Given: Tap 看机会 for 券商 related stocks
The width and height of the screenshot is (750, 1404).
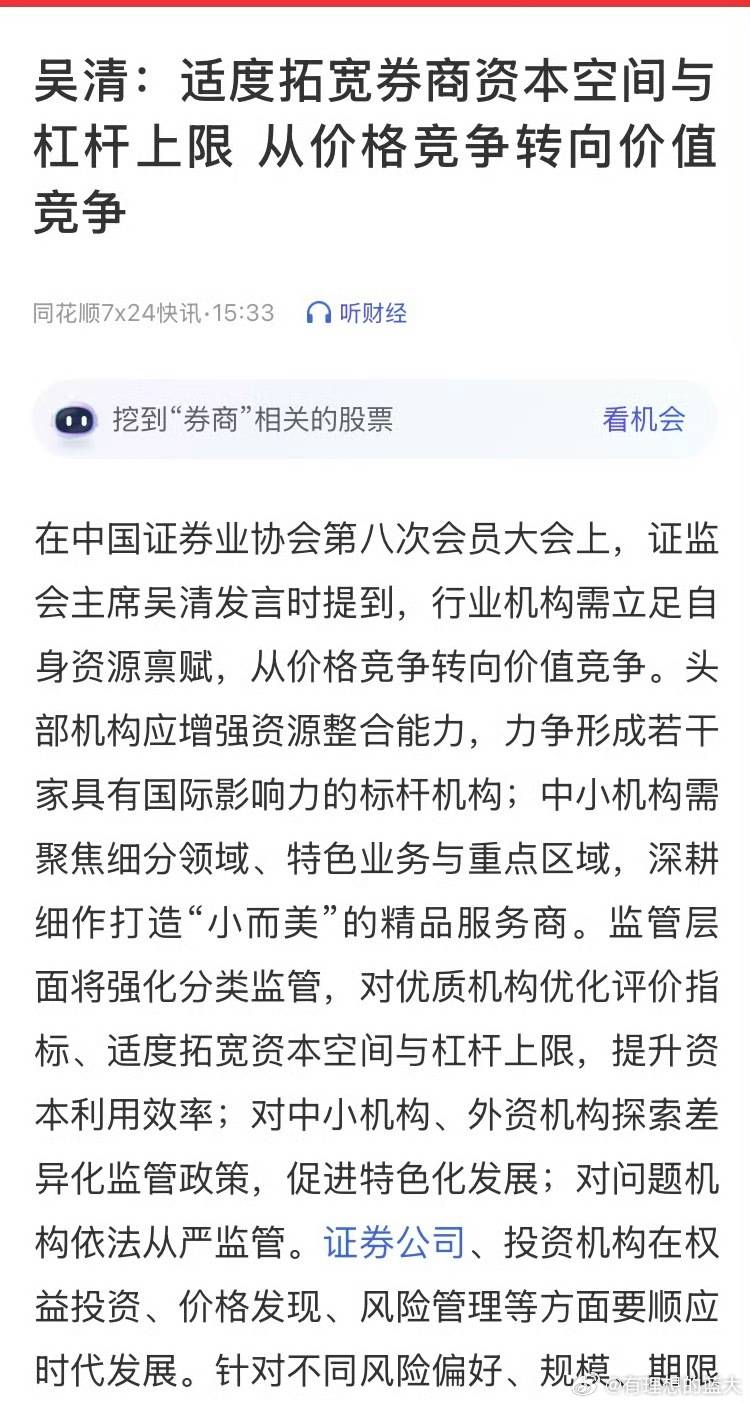Looking at the screenshot, I should click(643, 418).
